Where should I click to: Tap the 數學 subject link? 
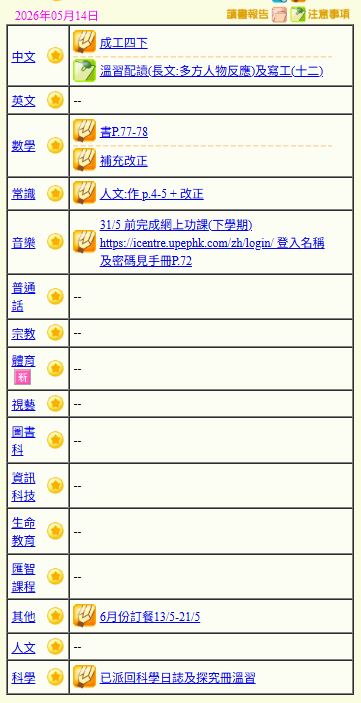23,146
